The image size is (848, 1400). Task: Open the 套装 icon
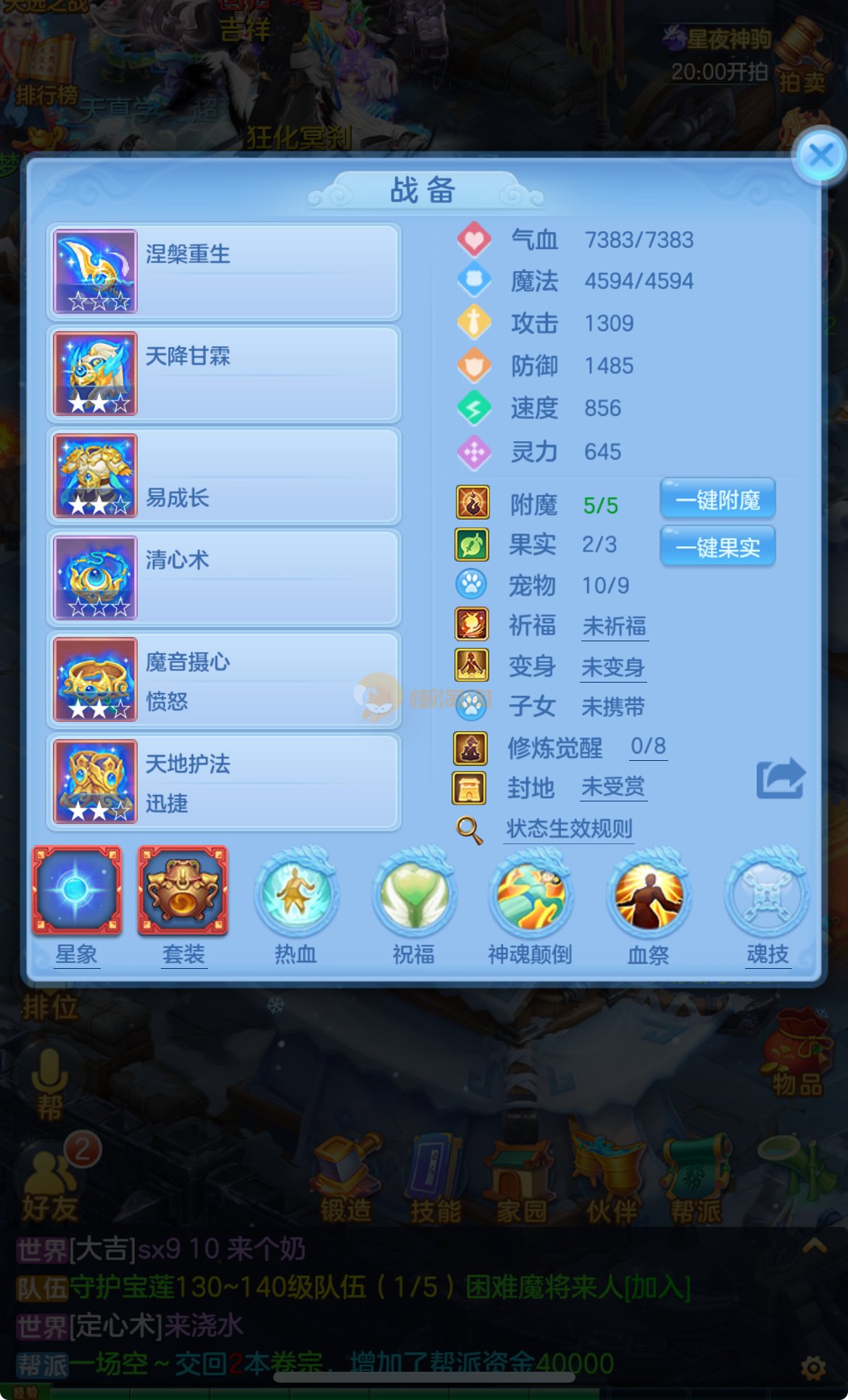[x=183, y=891]
